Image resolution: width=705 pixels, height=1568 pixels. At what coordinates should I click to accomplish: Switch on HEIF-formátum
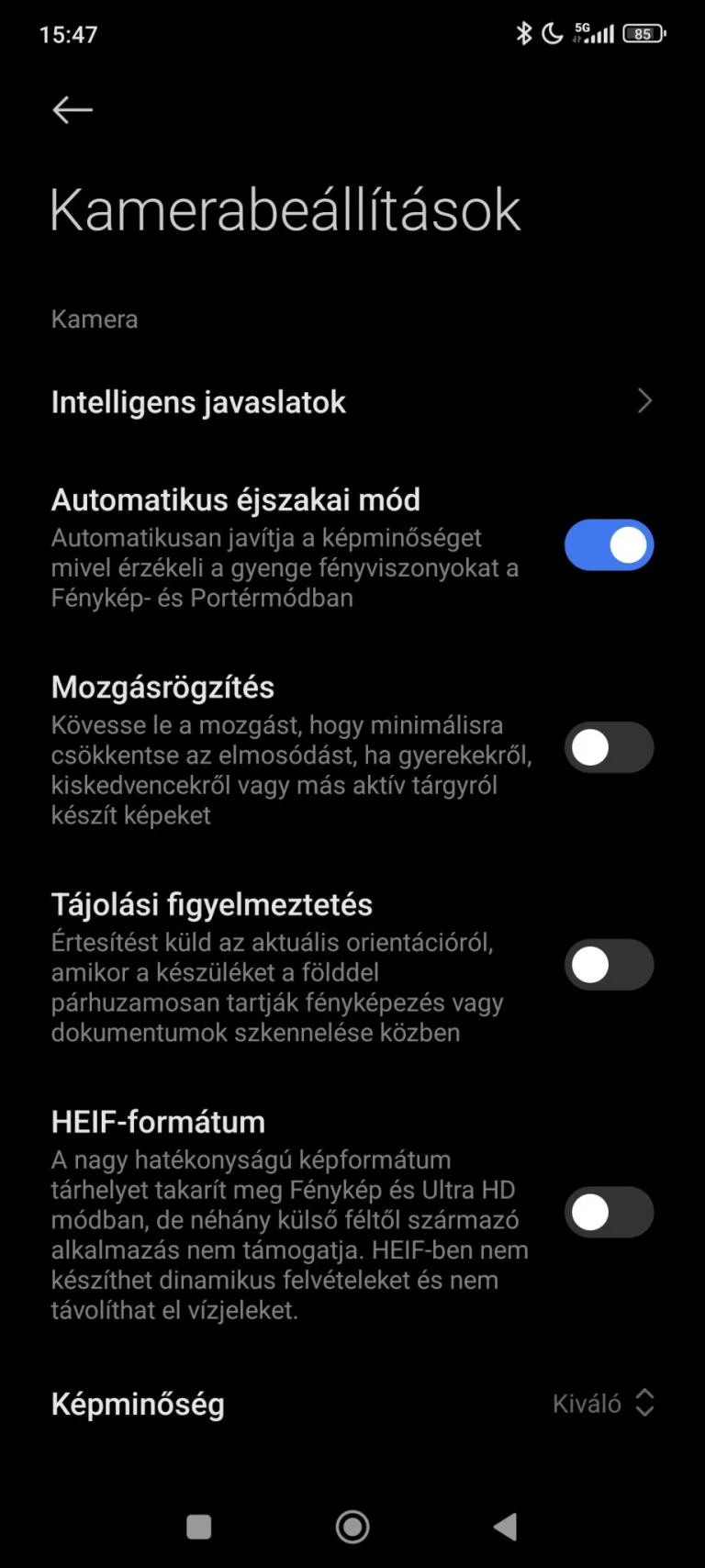pos(609,1213)
